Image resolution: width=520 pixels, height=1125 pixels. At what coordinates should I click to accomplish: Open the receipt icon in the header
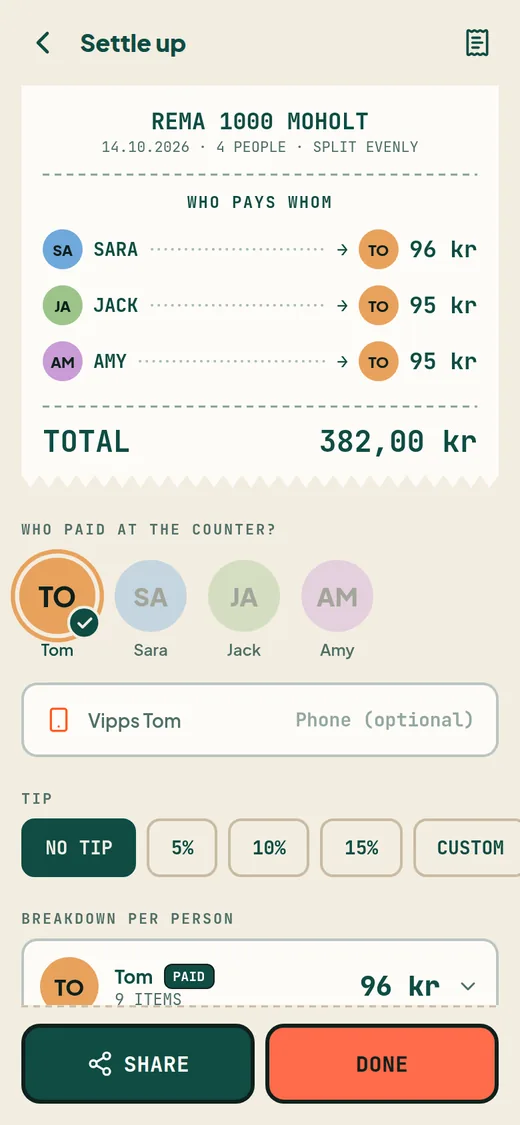[x=477, y=43]
